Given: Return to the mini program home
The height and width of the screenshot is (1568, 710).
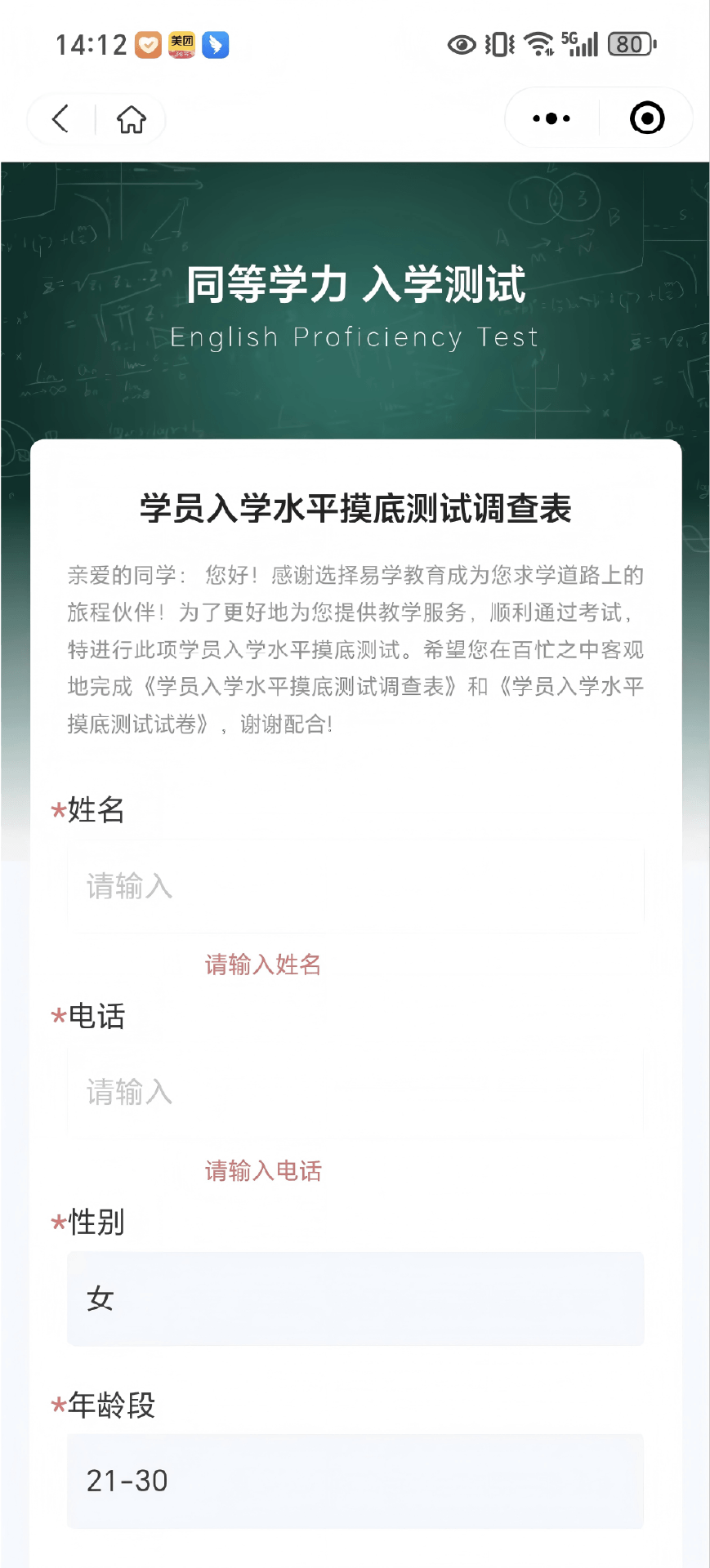Looking at the screenshot, I should coord(131,119).
